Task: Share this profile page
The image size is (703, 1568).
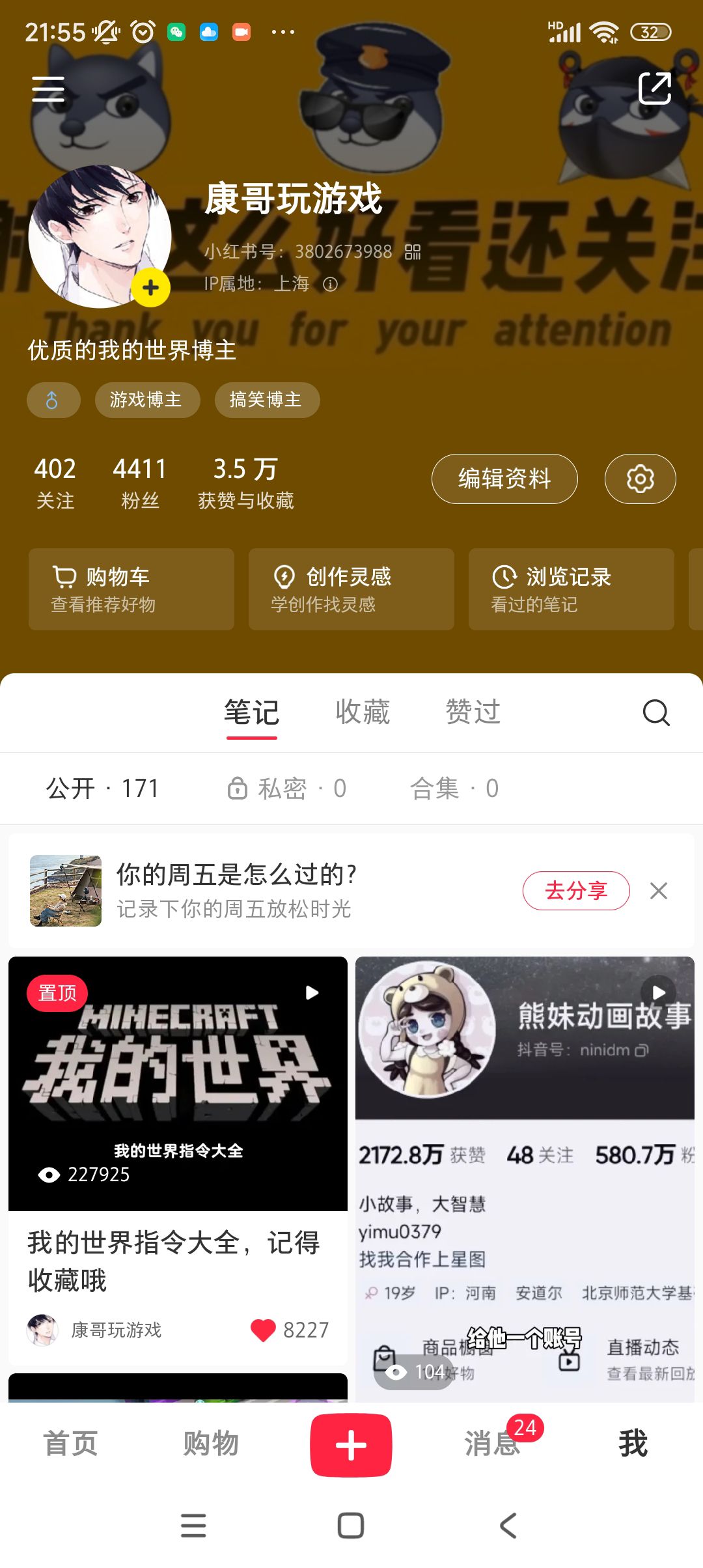Action: 654,89
